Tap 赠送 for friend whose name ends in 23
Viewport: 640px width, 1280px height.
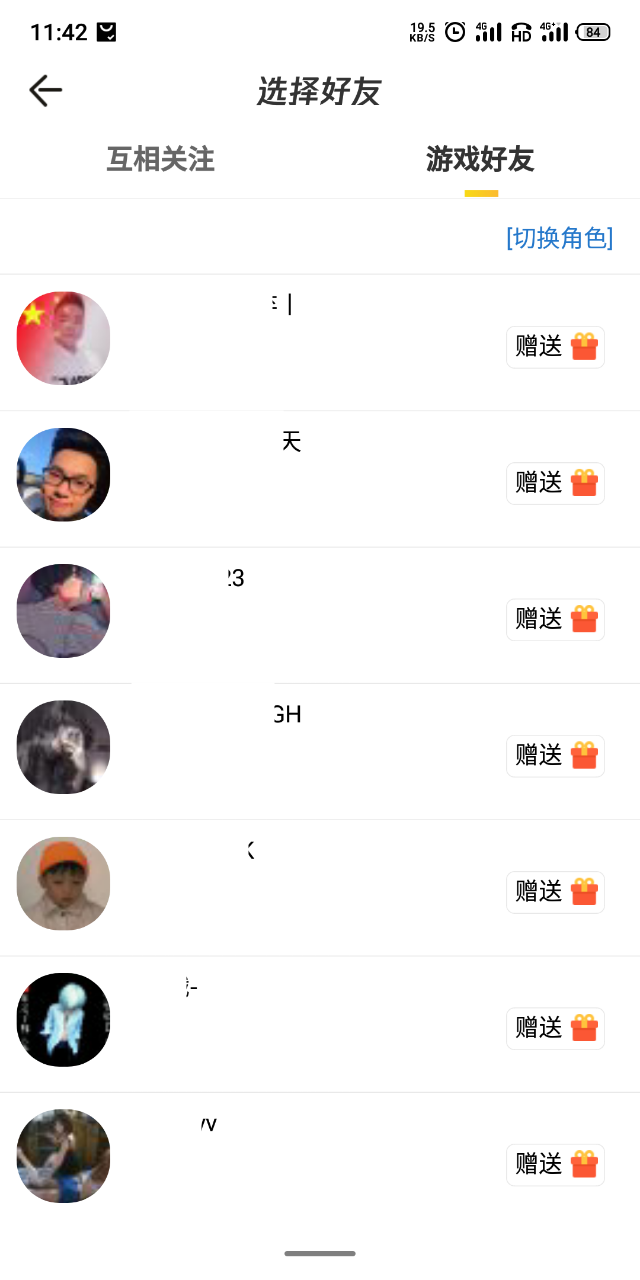(556, 619)
